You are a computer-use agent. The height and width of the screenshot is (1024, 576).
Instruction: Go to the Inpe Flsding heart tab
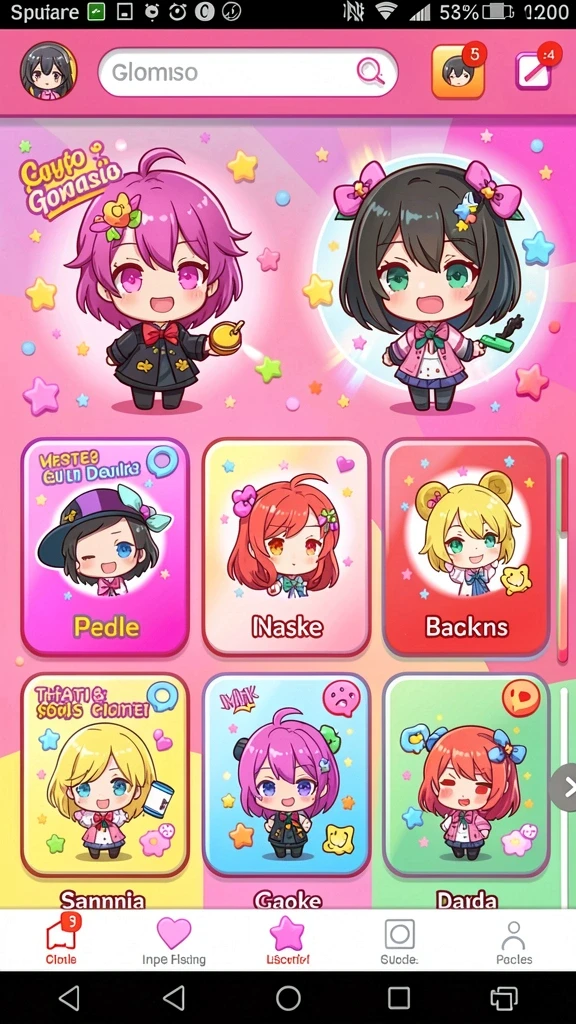[x=174, y=940]
